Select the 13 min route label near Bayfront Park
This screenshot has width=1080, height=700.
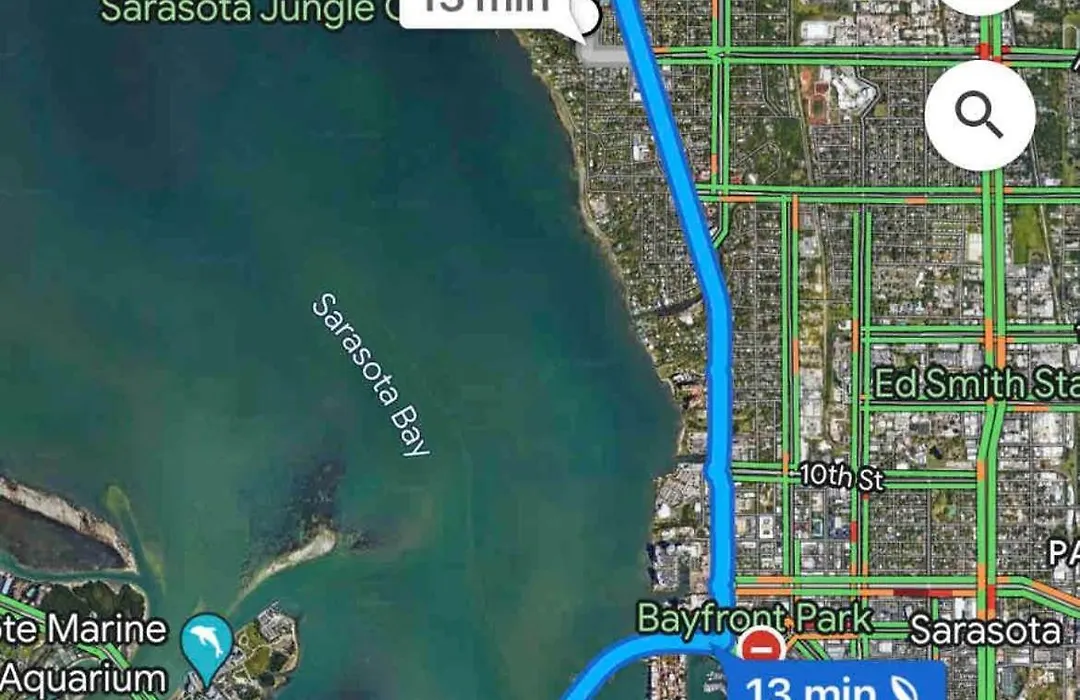830,682
